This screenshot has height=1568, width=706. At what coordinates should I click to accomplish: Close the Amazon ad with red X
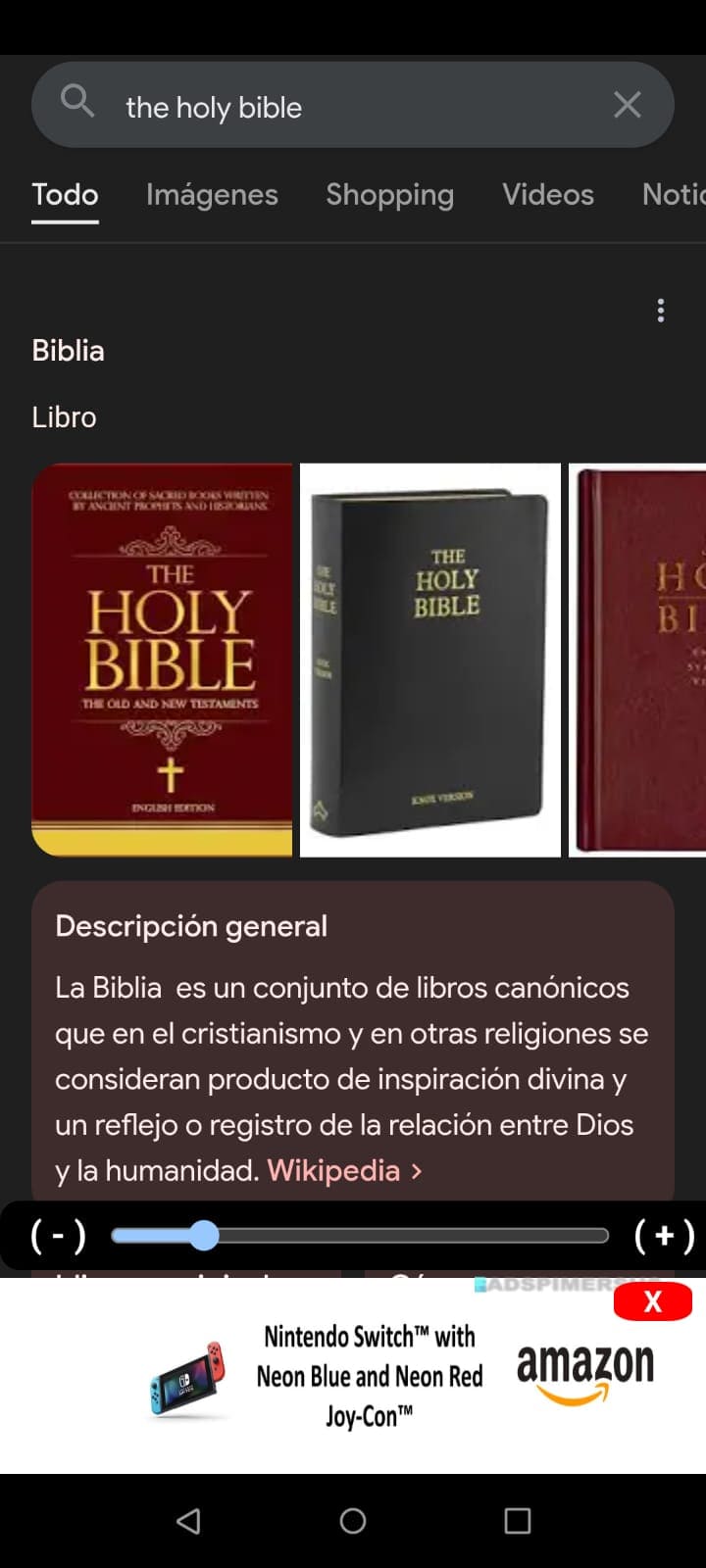[x=652, y=1301]
